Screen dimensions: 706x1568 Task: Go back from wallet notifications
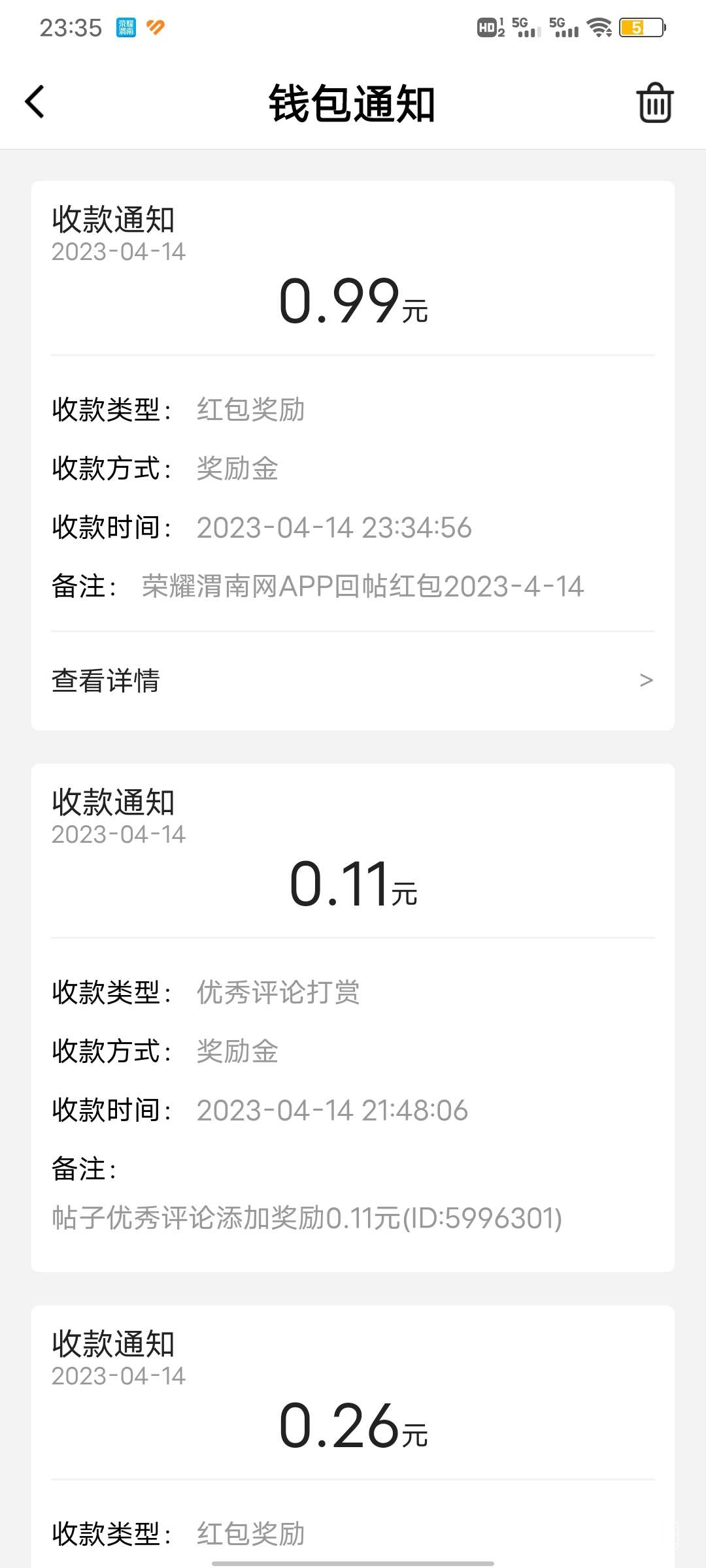pyautogui.click(x=35, y=102)
